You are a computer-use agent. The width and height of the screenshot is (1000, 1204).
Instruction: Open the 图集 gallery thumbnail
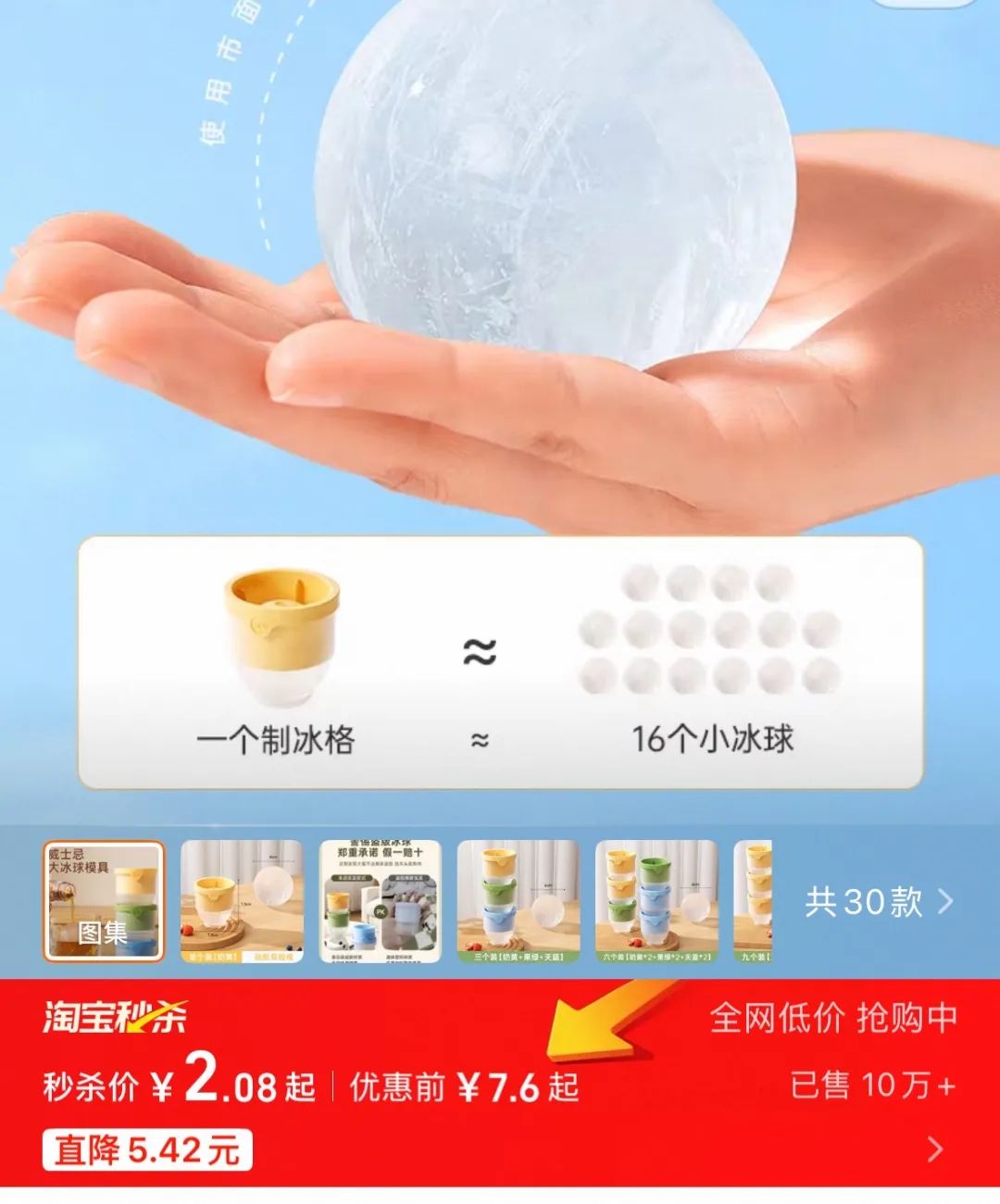(x=104, y=901)
